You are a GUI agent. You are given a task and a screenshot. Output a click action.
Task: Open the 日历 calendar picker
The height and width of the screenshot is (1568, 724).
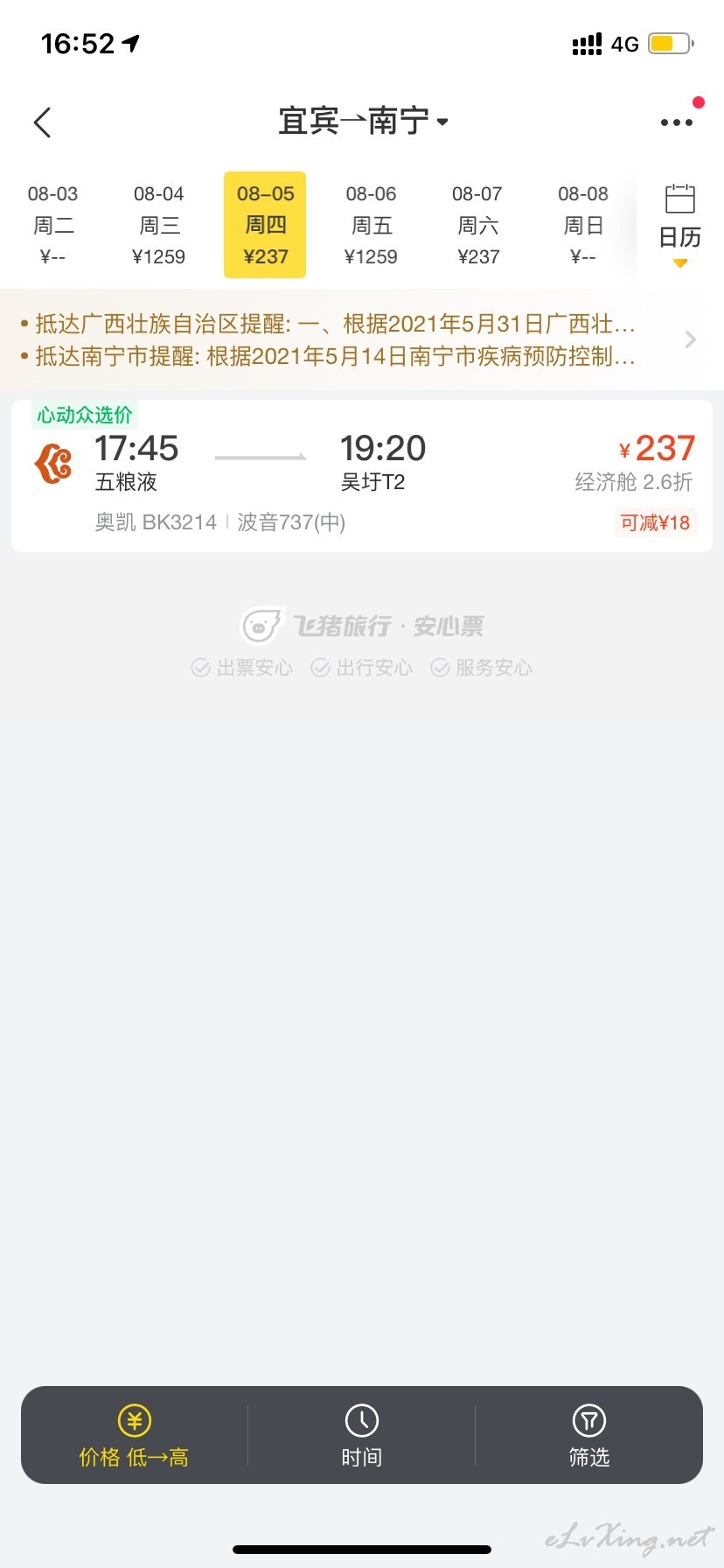tap(679, 224)
